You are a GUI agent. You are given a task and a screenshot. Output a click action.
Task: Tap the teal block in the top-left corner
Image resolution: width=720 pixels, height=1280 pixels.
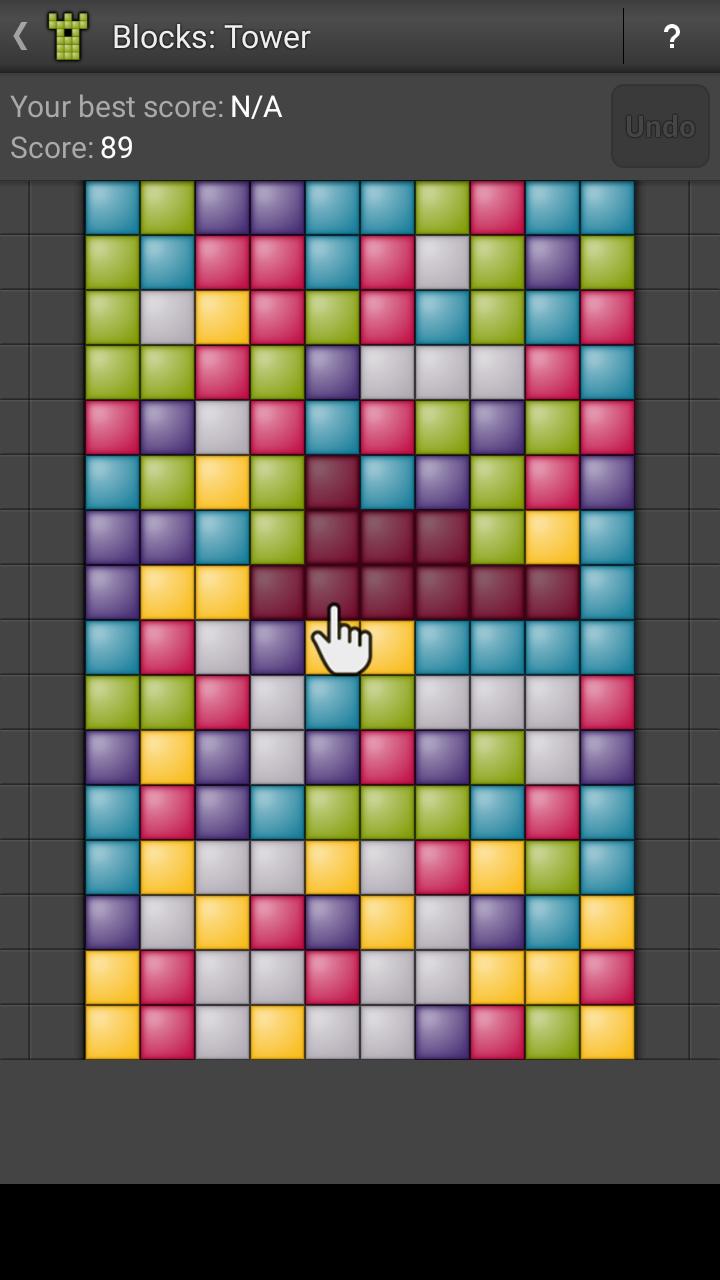coord(112,208)
